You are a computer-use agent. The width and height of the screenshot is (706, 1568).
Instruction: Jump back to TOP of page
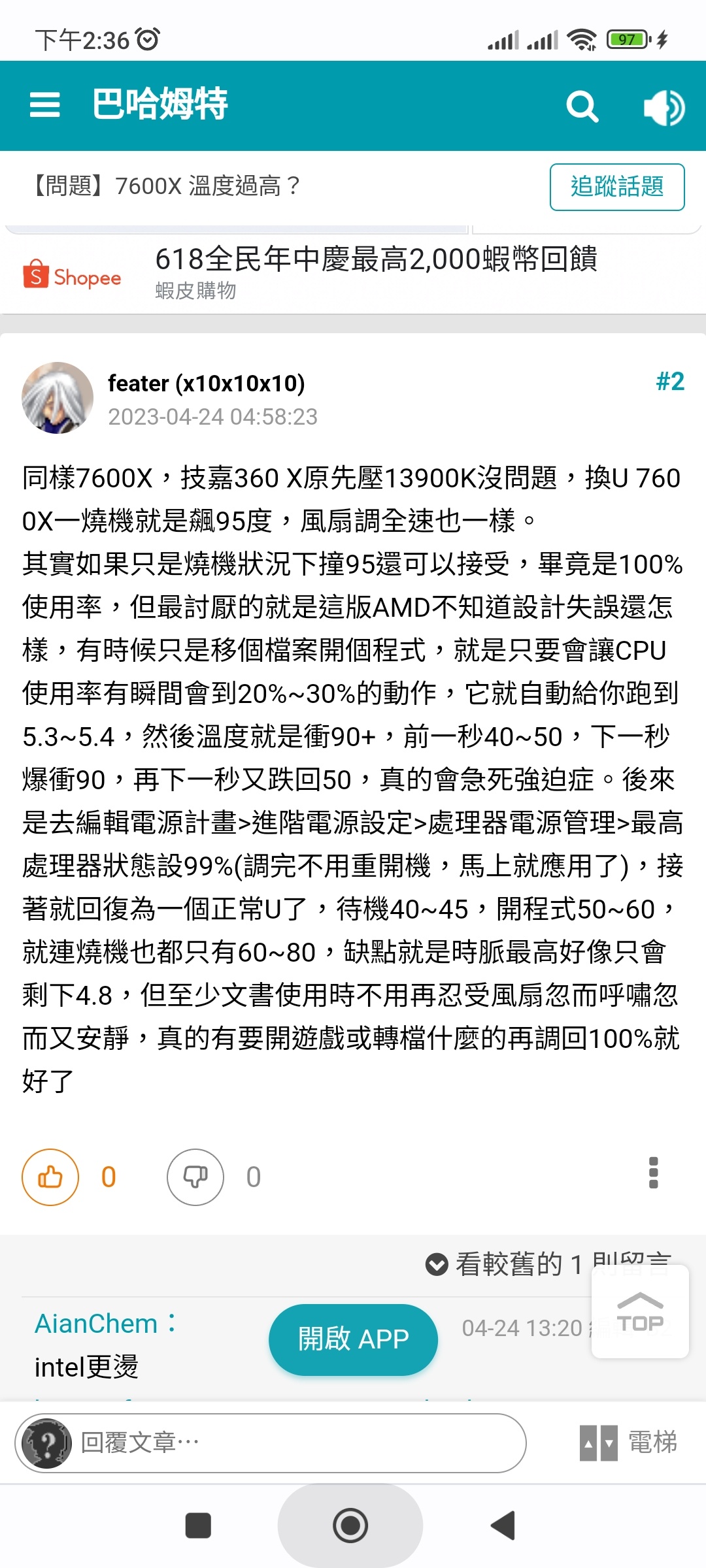(x=640, y=1312)
